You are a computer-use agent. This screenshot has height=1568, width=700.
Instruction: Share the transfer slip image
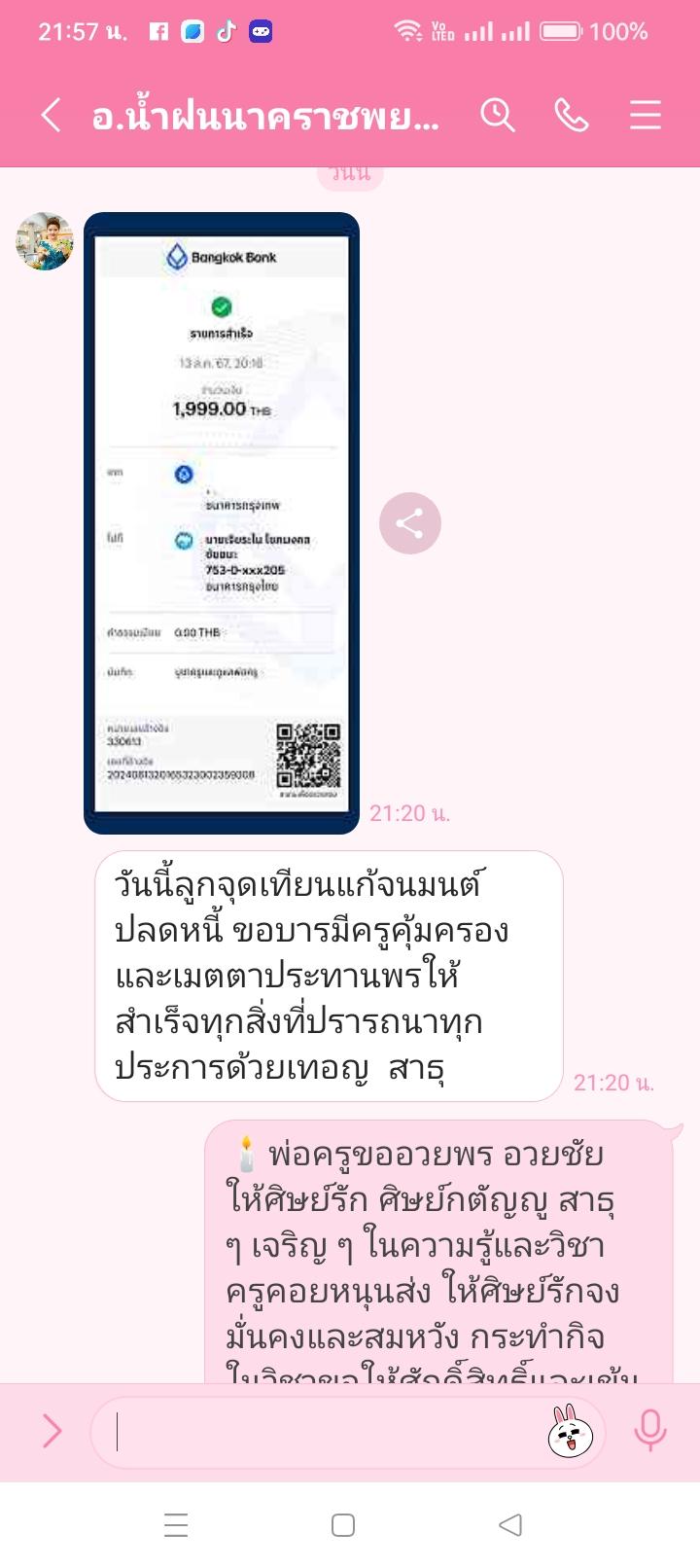point(409,523)
